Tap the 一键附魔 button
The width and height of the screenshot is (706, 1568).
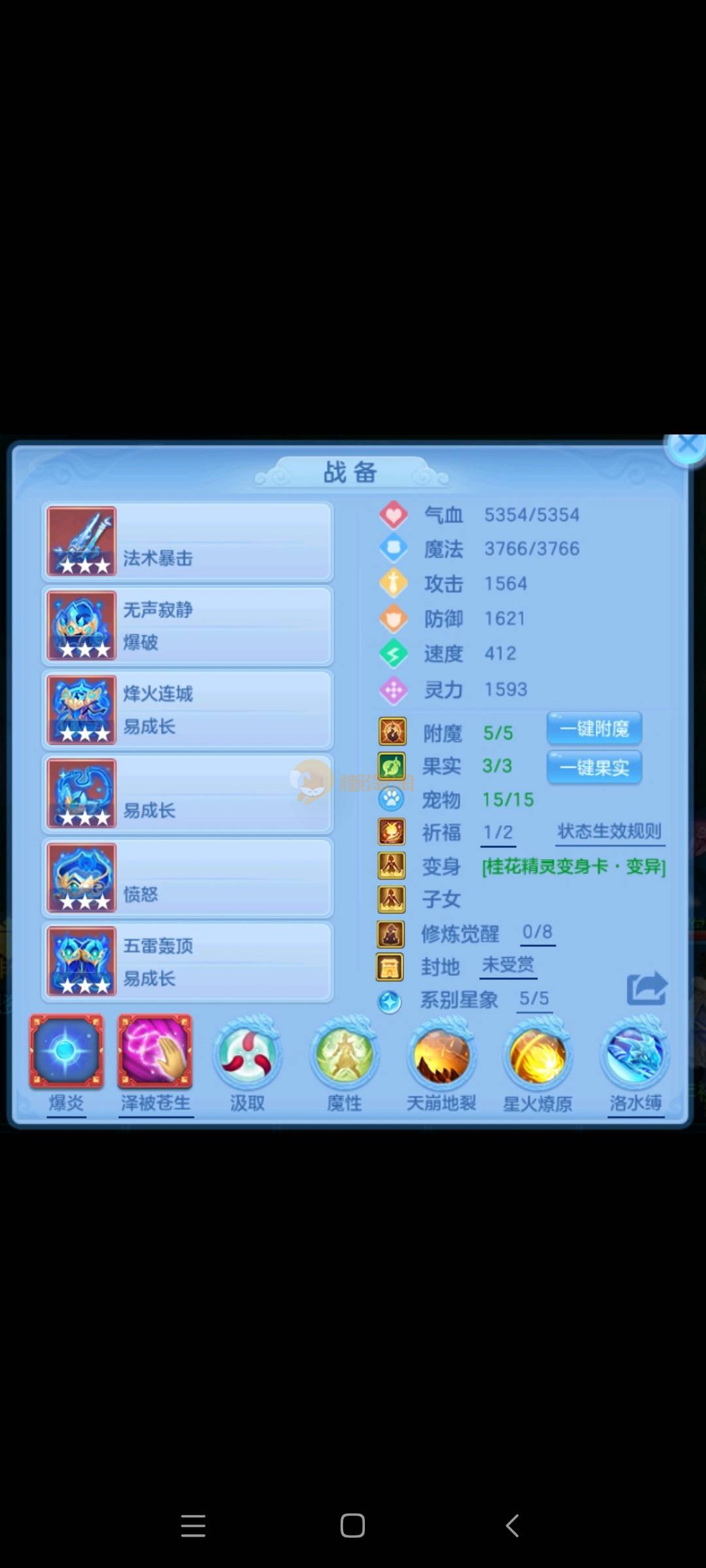coord(594,728)
